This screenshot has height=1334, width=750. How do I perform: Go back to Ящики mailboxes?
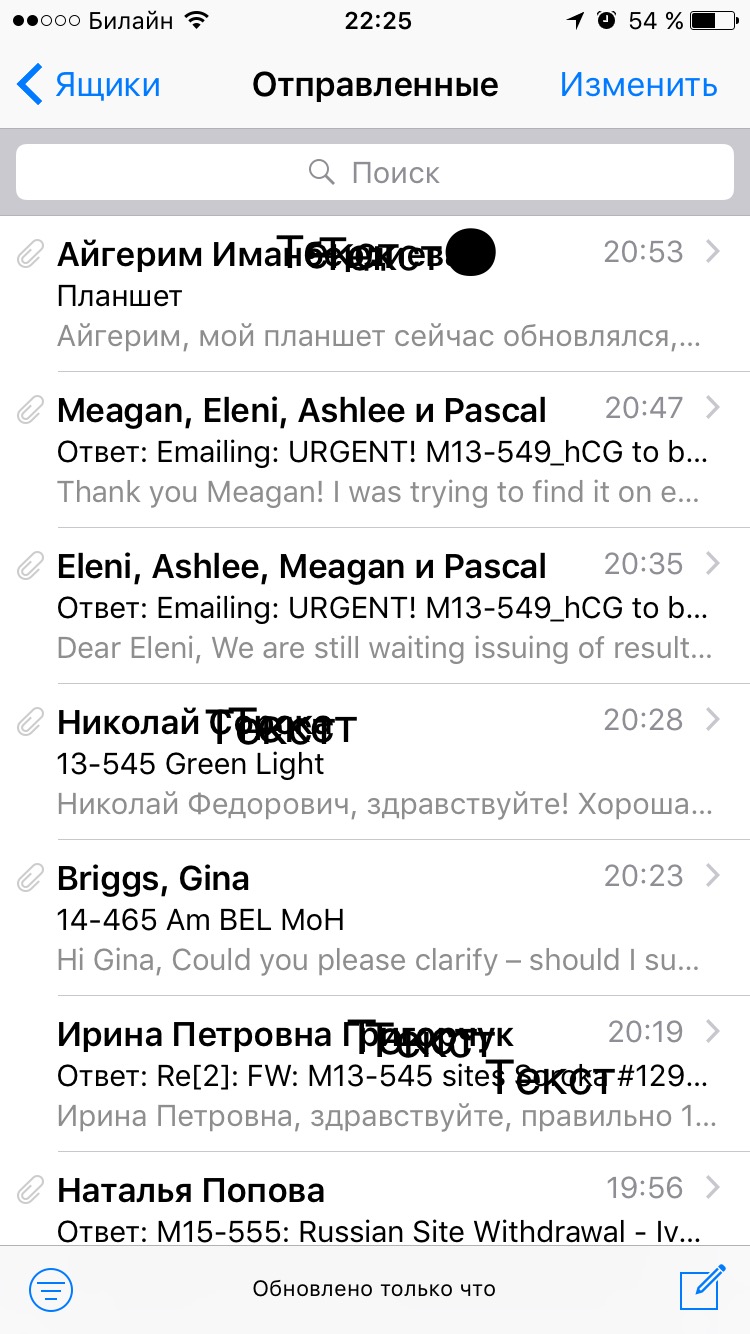(x=90, y=85)
